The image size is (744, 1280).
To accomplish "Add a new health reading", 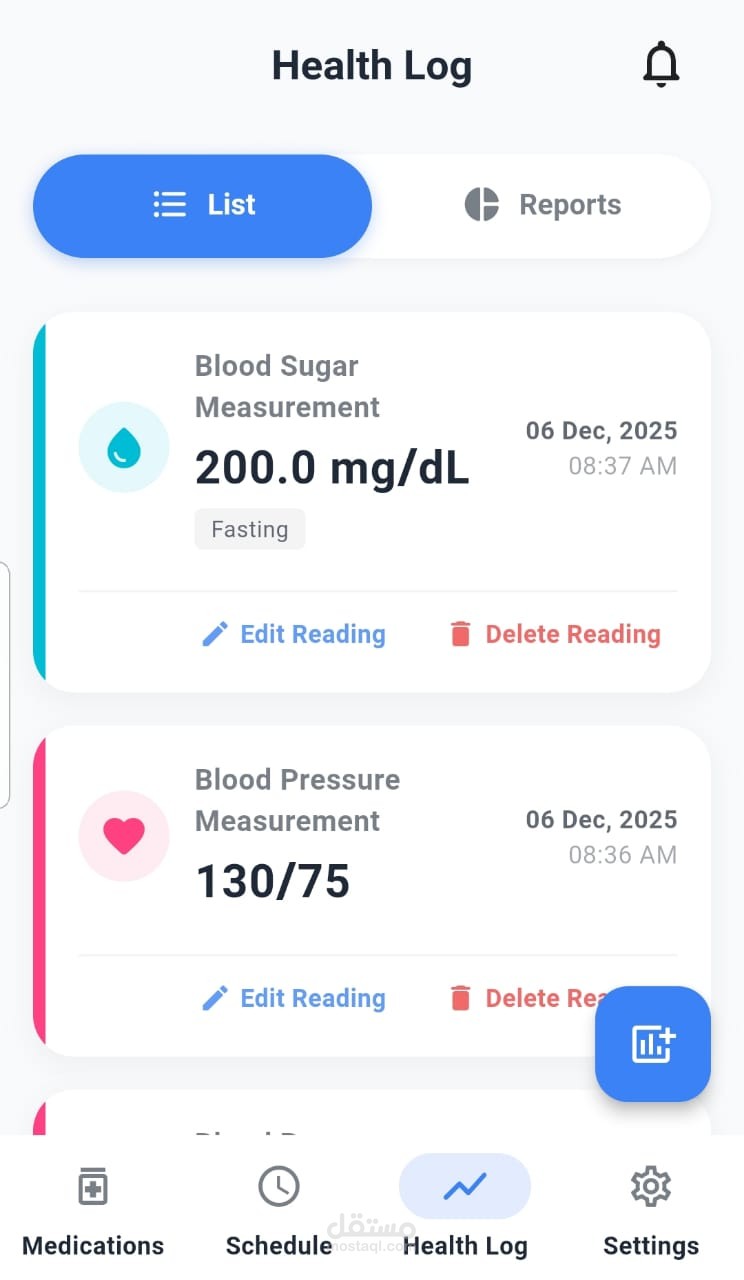I will click(653, 1044).
